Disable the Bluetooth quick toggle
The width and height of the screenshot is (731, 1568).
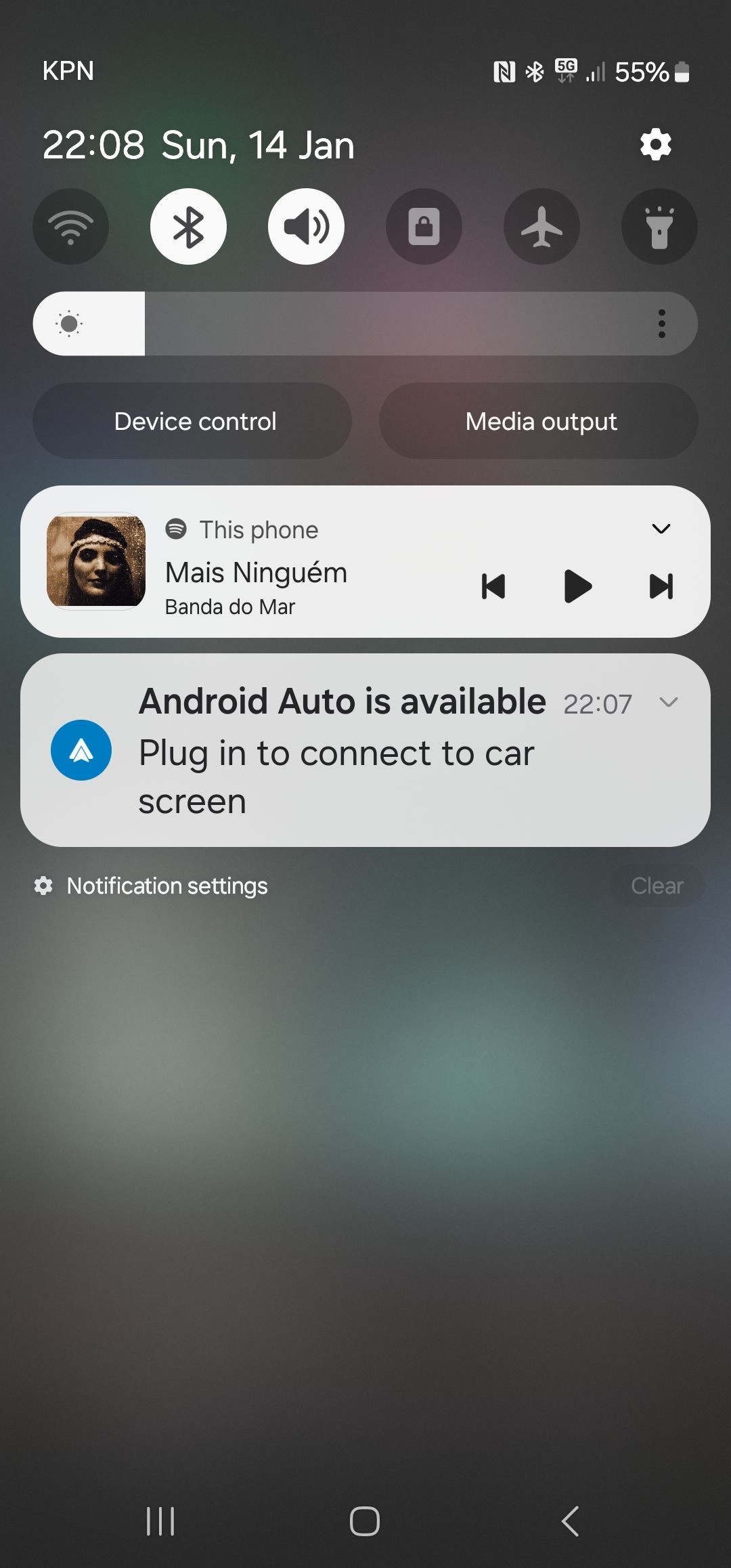point(188,226)
